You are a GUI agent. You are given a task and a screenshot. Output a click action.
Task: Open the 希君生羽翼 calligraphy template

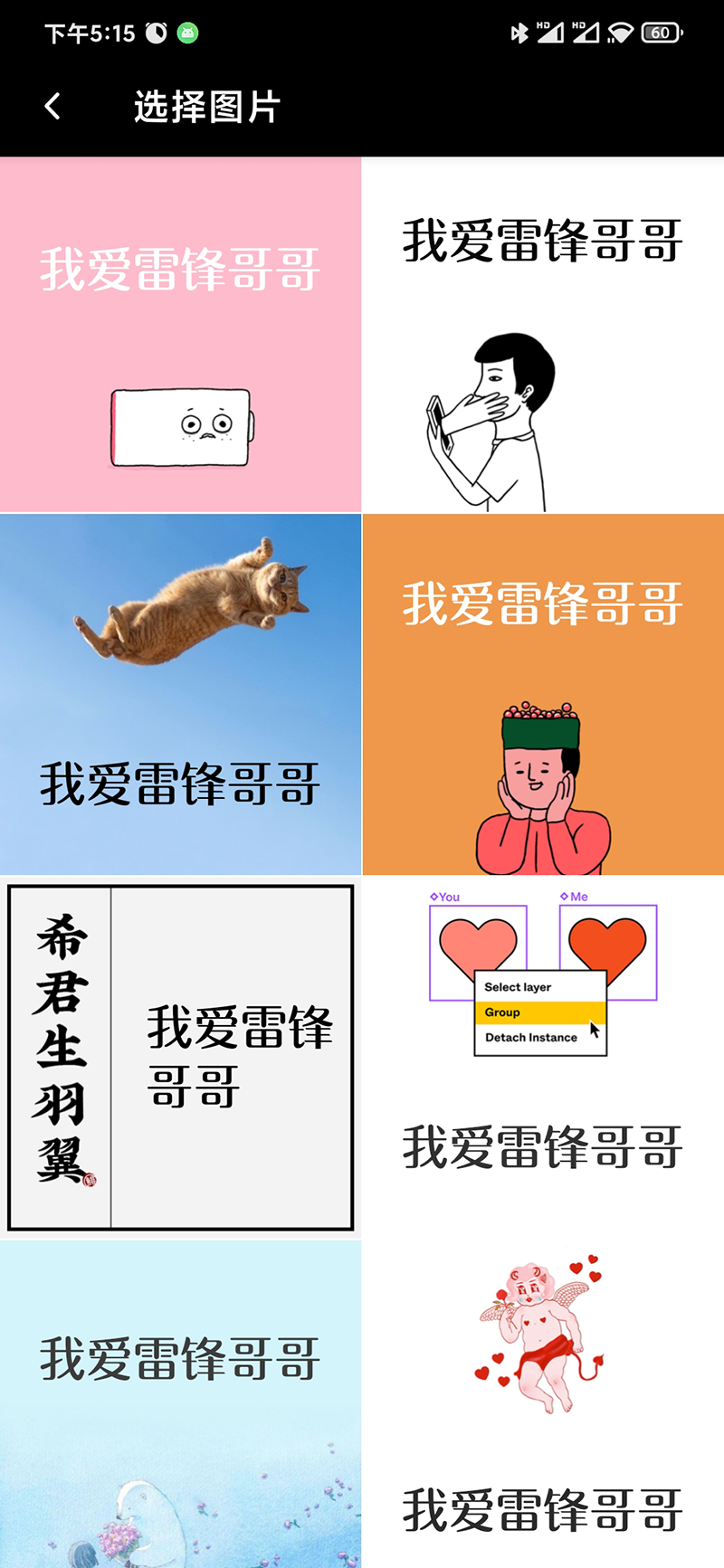pos(180,1057)
